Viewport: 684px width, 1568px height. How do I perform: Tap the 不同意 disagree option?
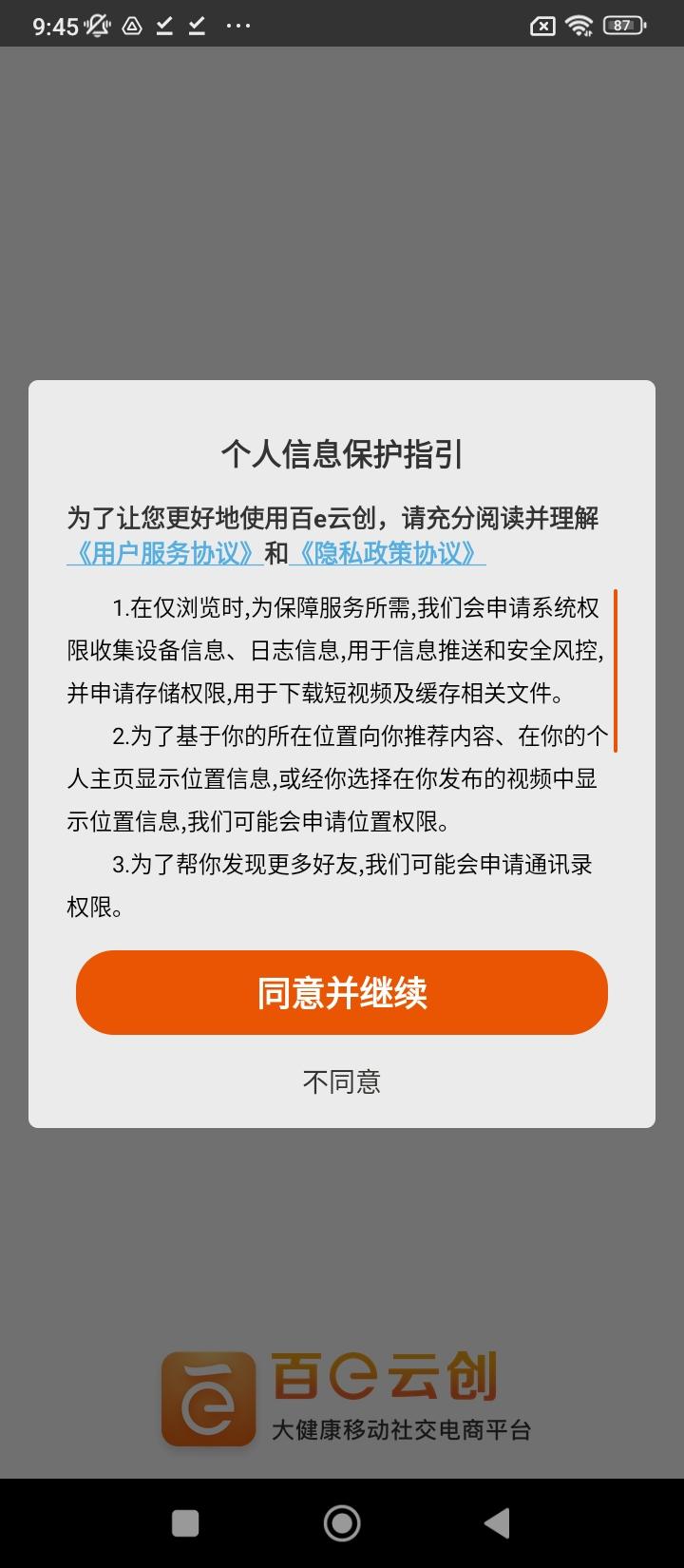(x=342, y=1081)
